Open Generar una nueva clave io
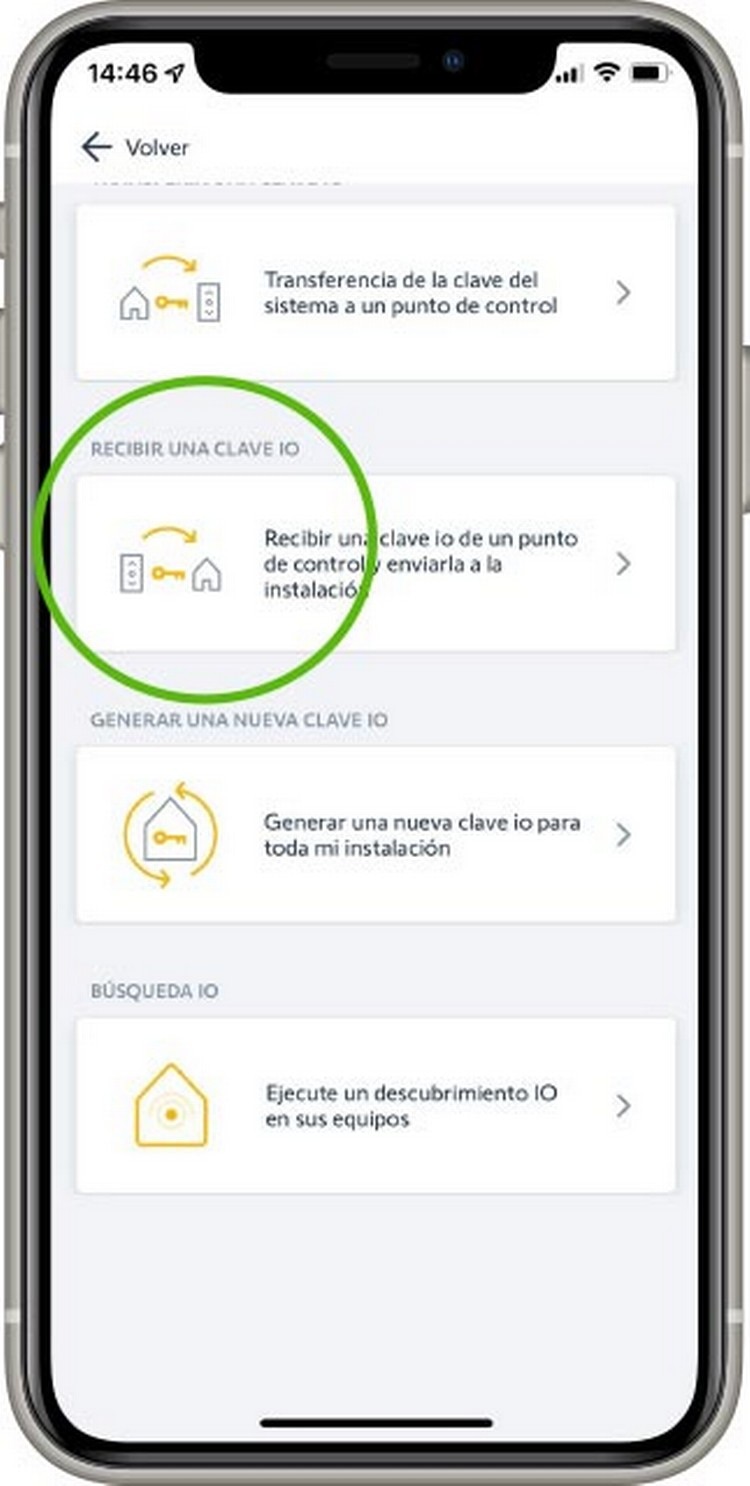 tap(376, 835)
